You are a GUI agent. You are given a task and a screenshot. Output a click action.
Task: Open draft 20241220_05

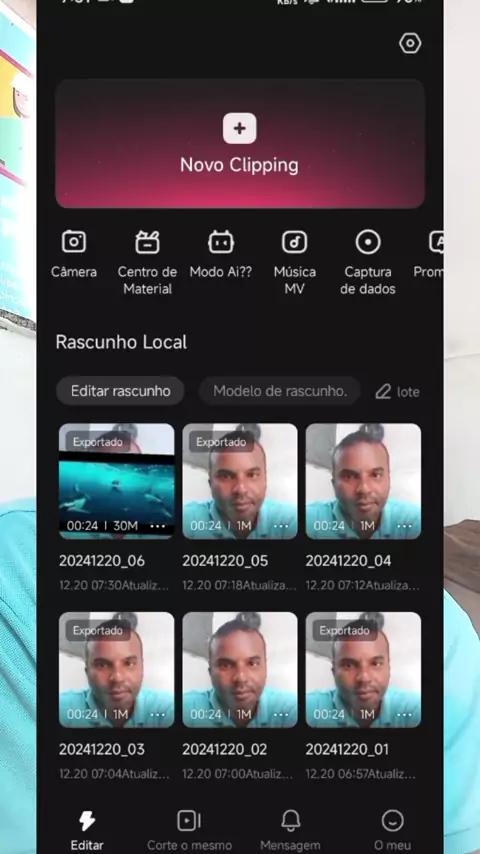click(x=240, y=481)
